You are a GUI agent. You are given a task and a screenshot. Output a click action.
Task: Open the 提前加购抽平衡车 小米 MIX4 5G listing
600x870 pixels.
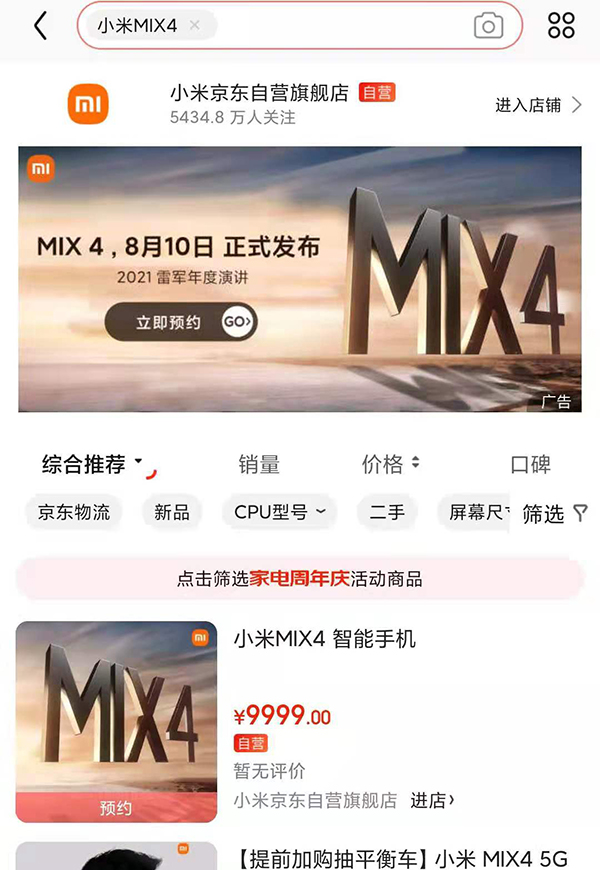400,858
